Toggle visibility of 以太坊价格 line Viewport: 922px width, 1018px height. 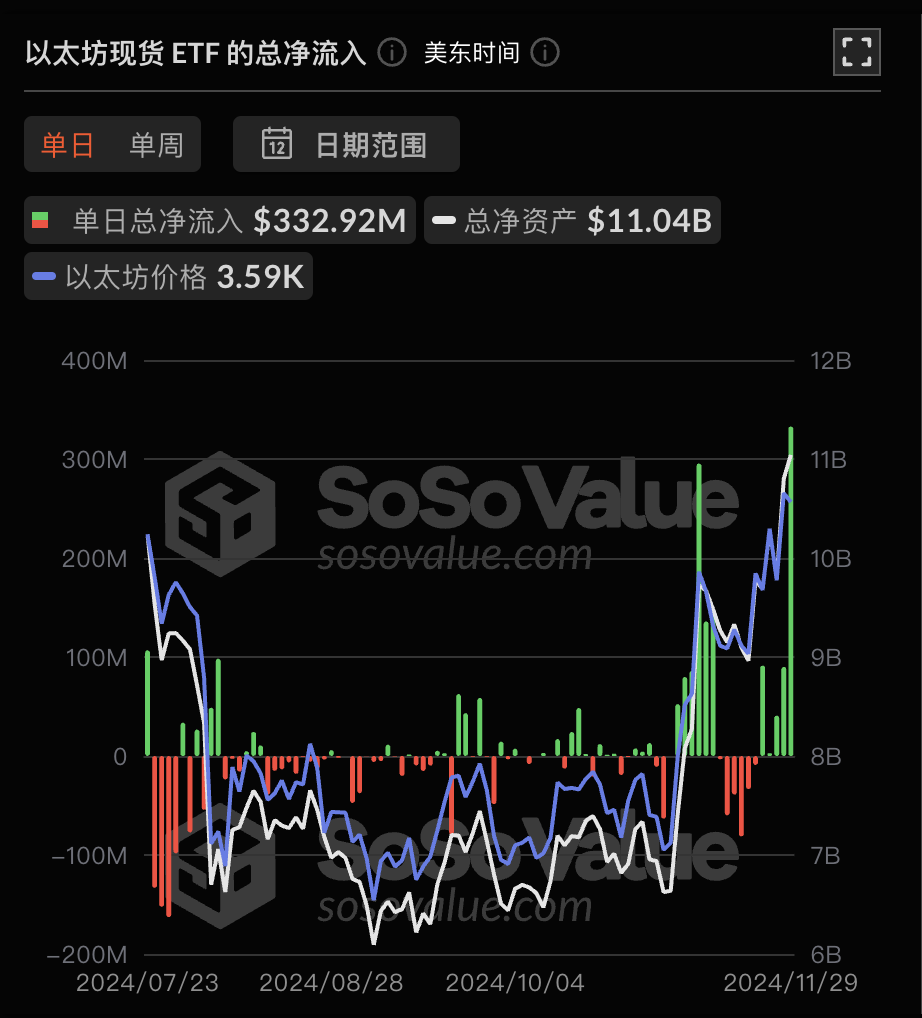[167, 276]
